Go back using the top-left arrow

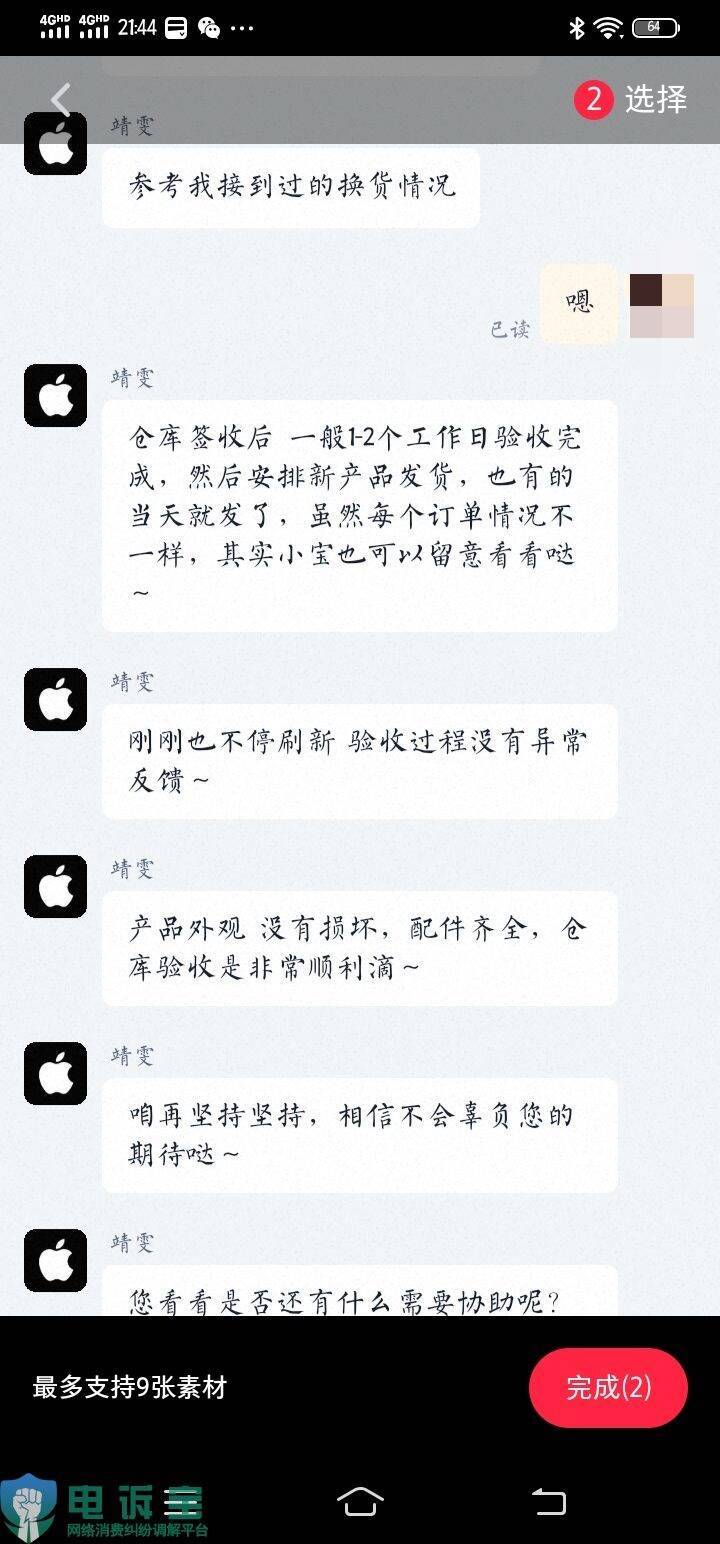click(x=61, y=100)
